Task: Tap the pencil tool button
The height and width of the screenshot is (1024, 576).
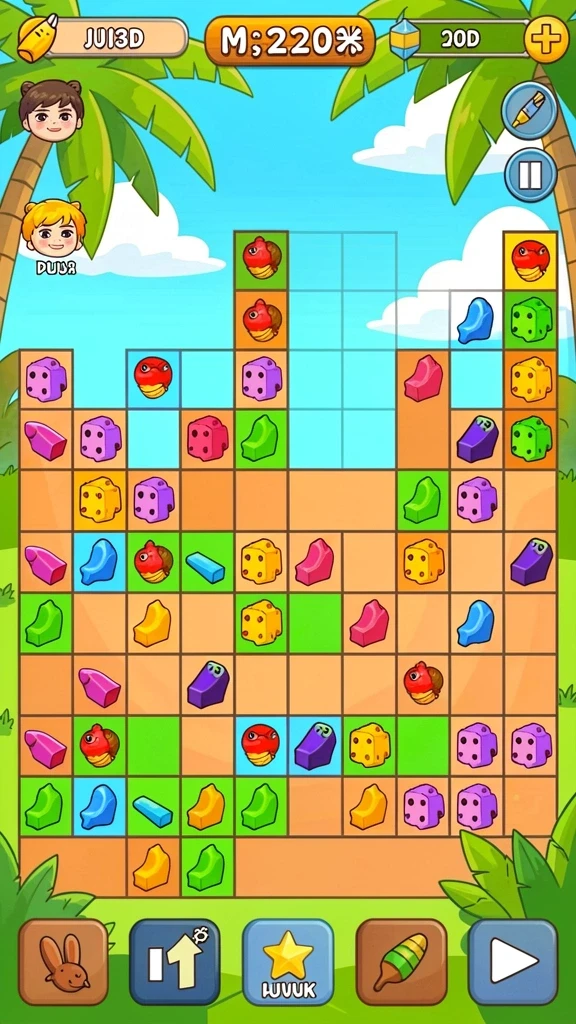Action: point(529,110)
